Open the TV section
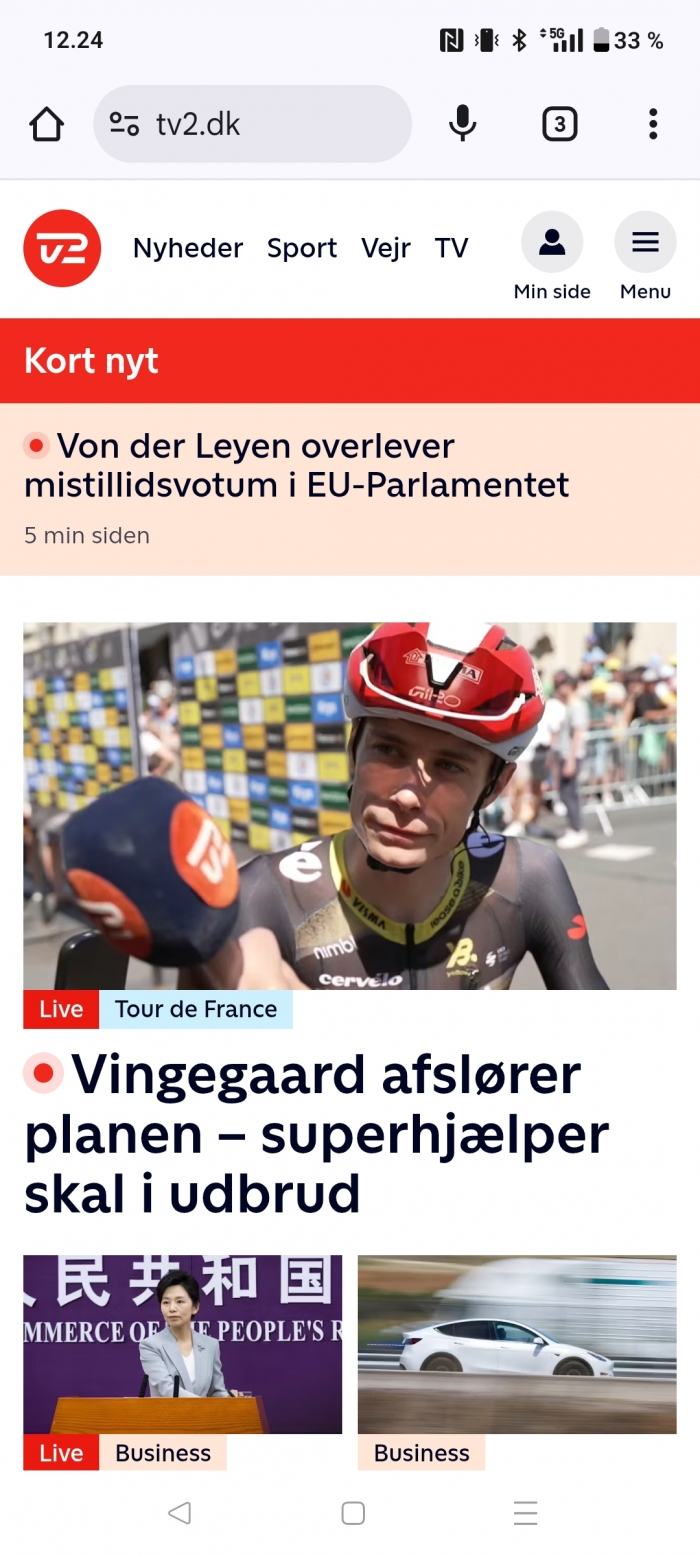The width and height of the screenshot is (700, 1556). coord(451,248)
